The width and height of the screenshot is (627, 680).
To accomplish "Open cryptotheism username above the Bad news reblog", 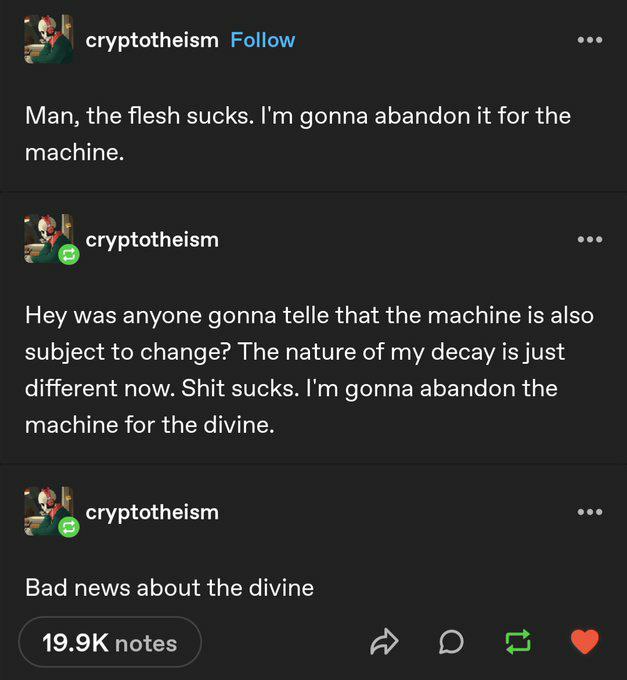I will tap(152, 512).
